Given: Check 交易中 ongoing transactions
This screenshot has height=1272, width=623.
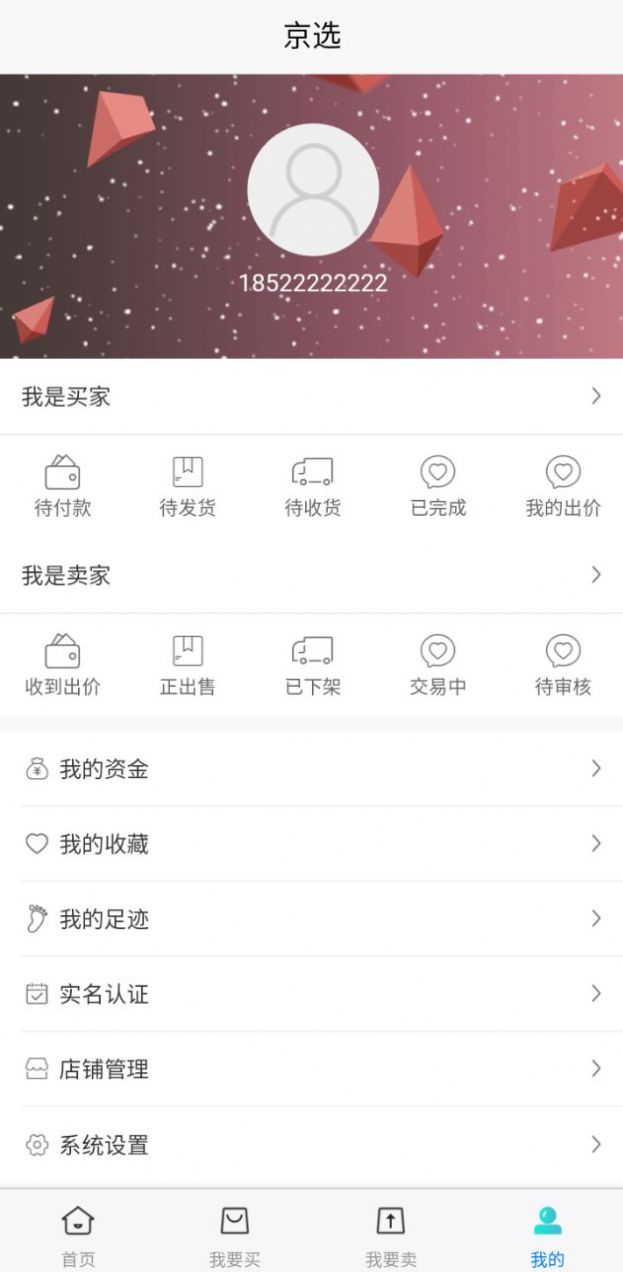Looking at the screenshot, I should point(438,666).
